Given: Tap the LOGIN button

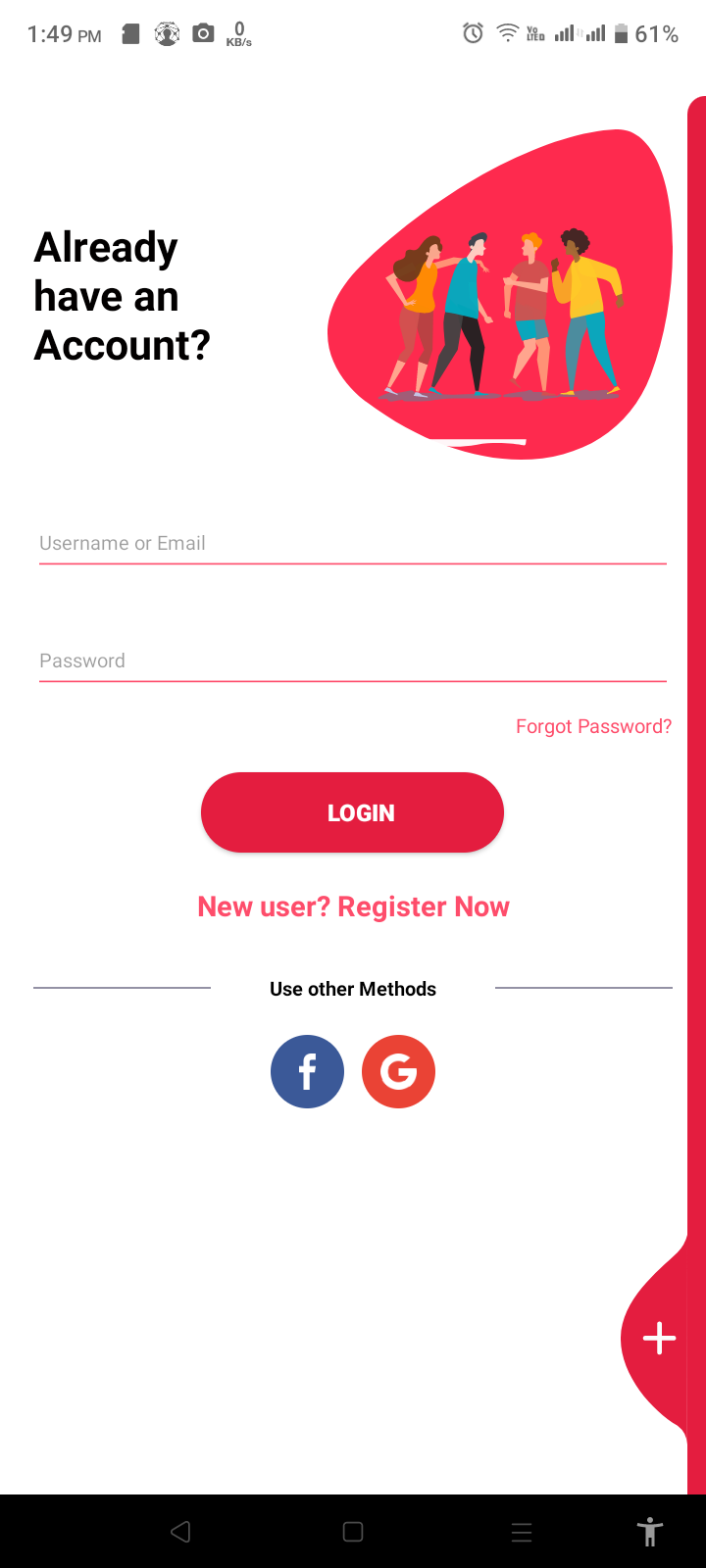Looking at the screenshot, I should click(352, 812).
